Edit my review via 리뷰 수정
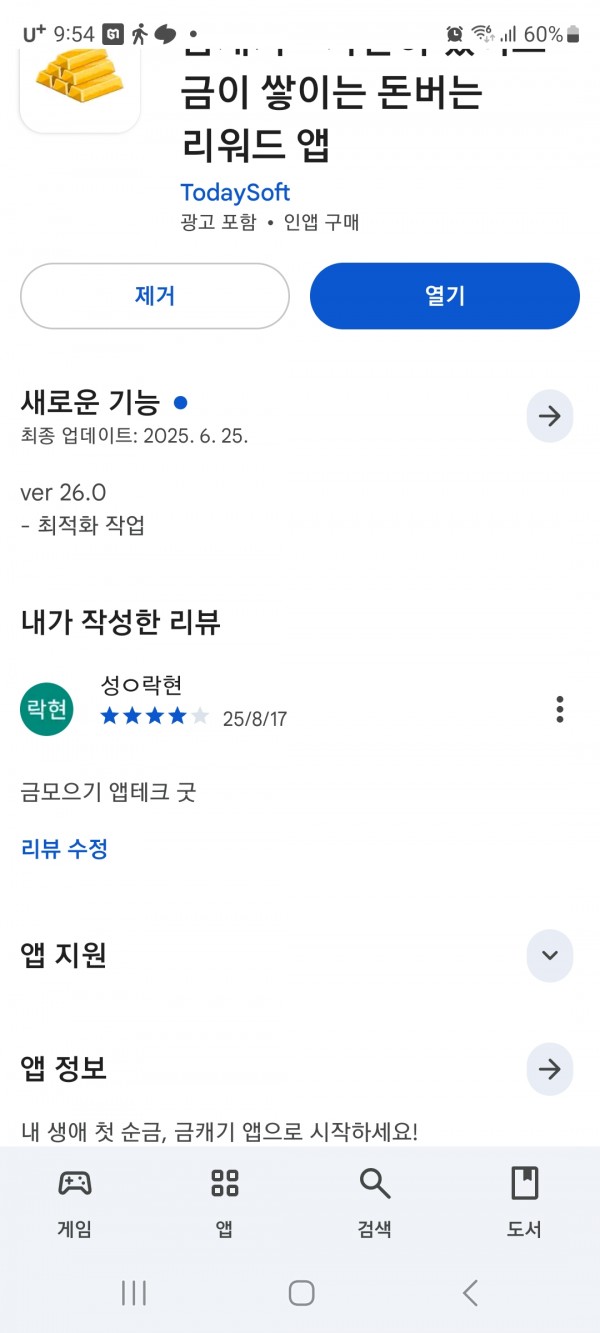This screenshot has width=600, height=1333. coord(64,849)
